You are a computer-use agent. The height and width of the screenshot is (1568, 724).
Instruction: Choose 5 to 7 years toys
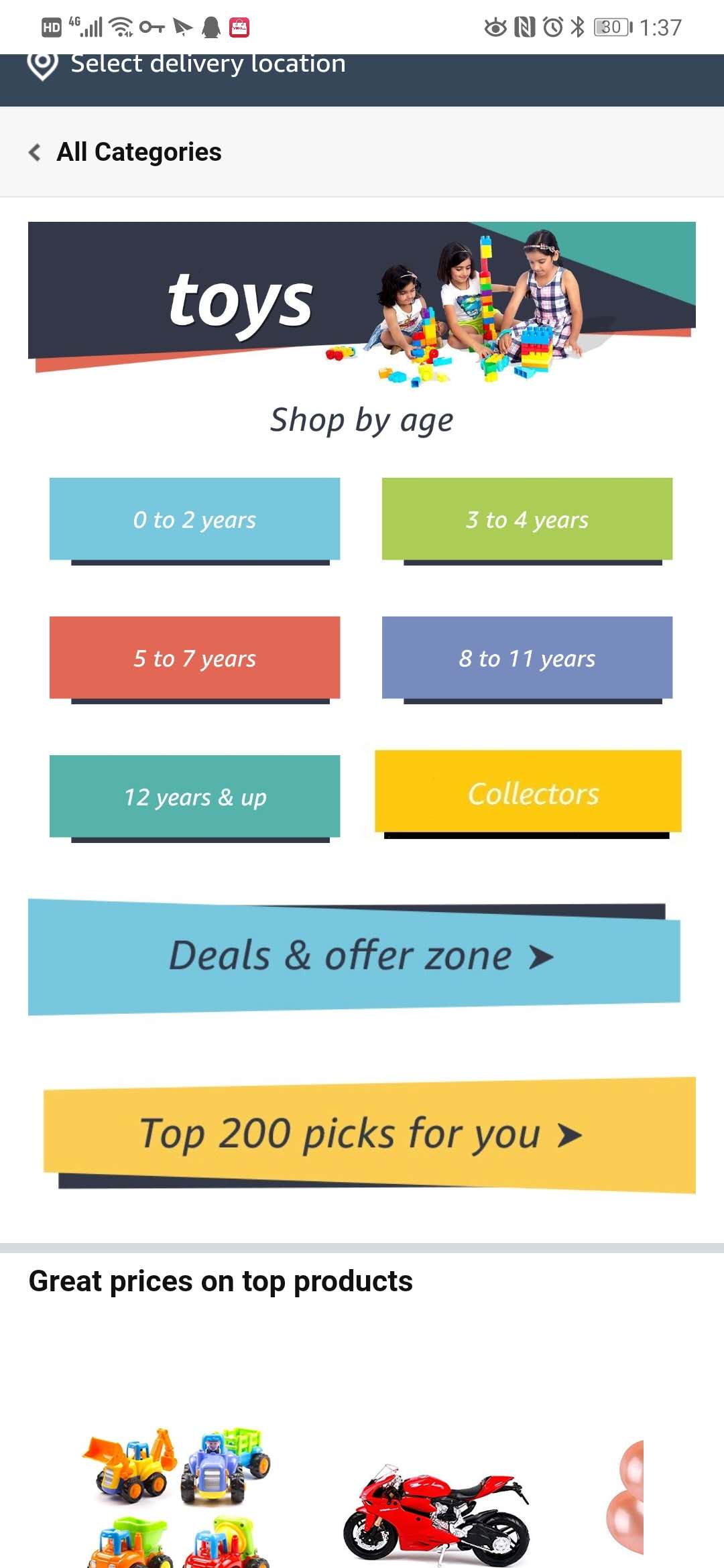tap(194, 659)
